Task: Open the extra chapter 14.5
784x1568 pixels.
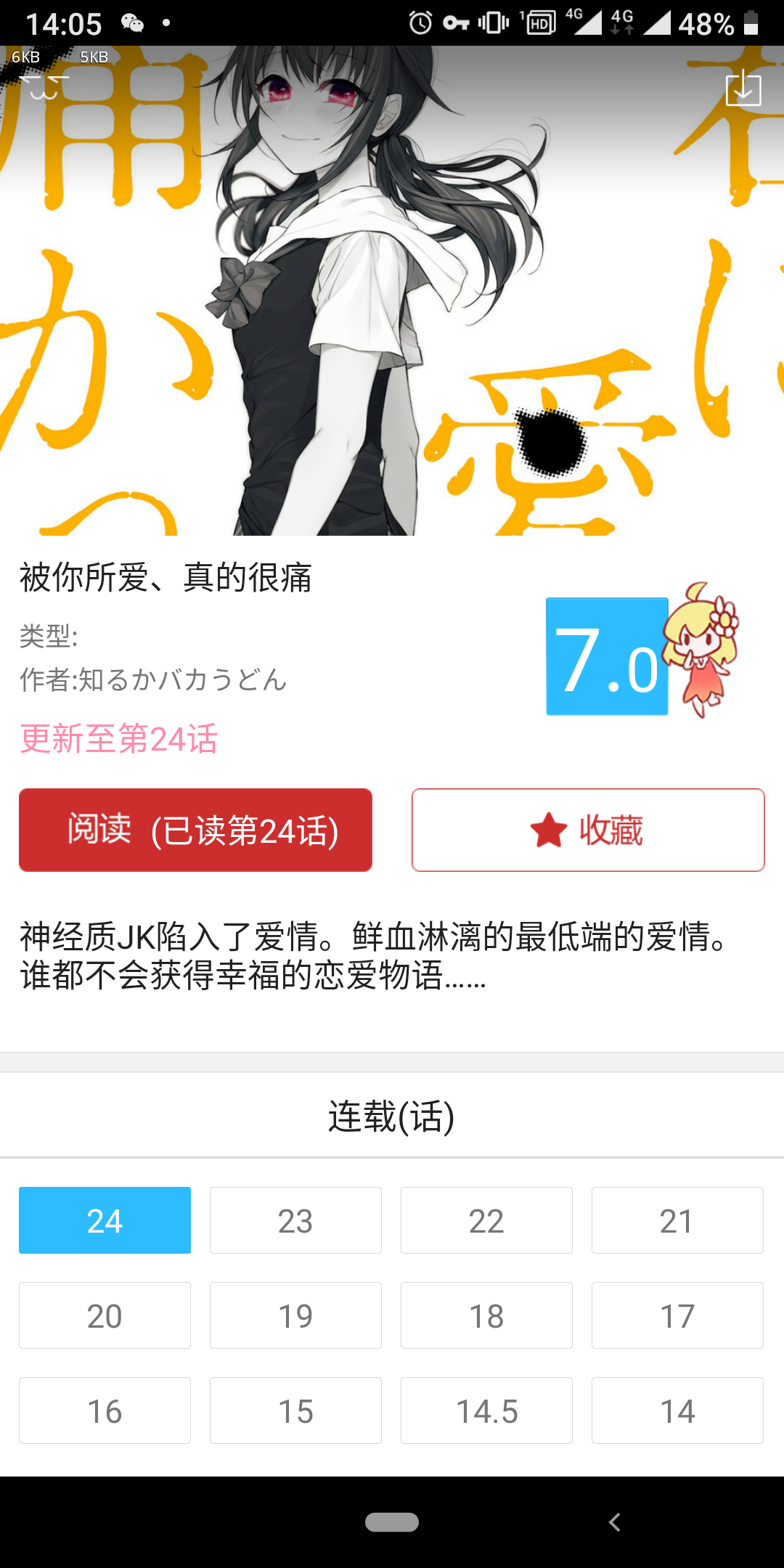Action: pyautogui.click(x=486, y=1410)
